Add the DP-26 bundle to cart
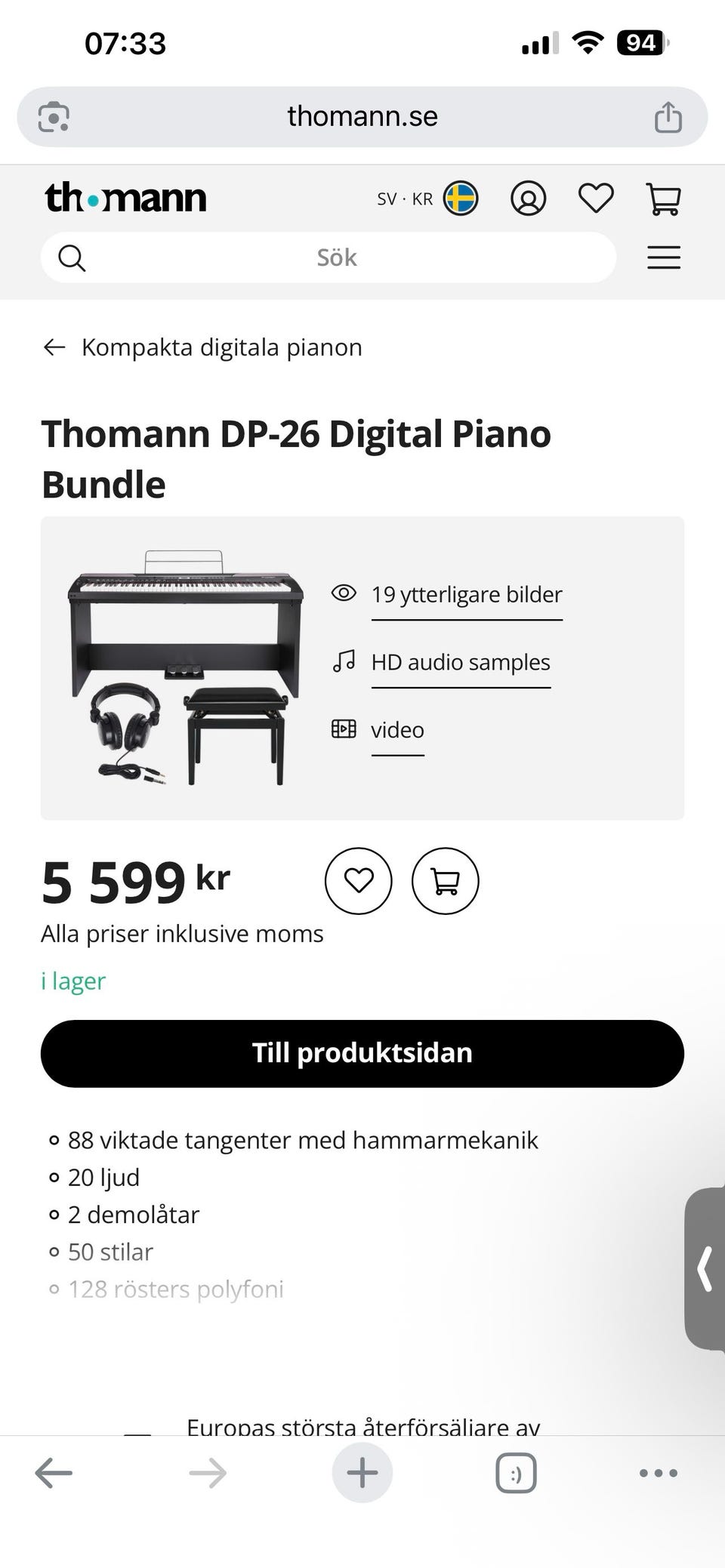This screenshot has width=725, height=1568. (x=445, y=880)
